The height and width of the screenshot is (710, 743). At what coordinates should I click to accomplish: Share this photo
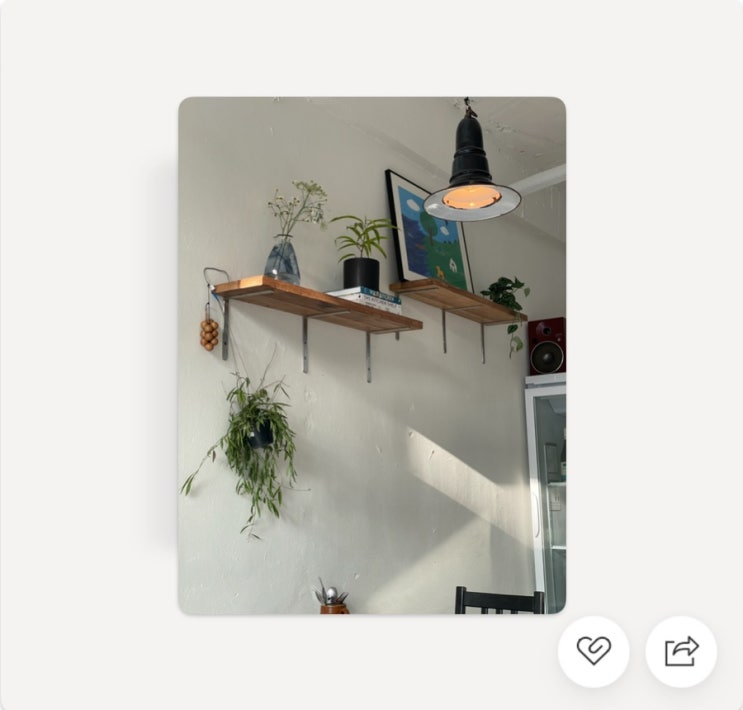click(681, 651)
